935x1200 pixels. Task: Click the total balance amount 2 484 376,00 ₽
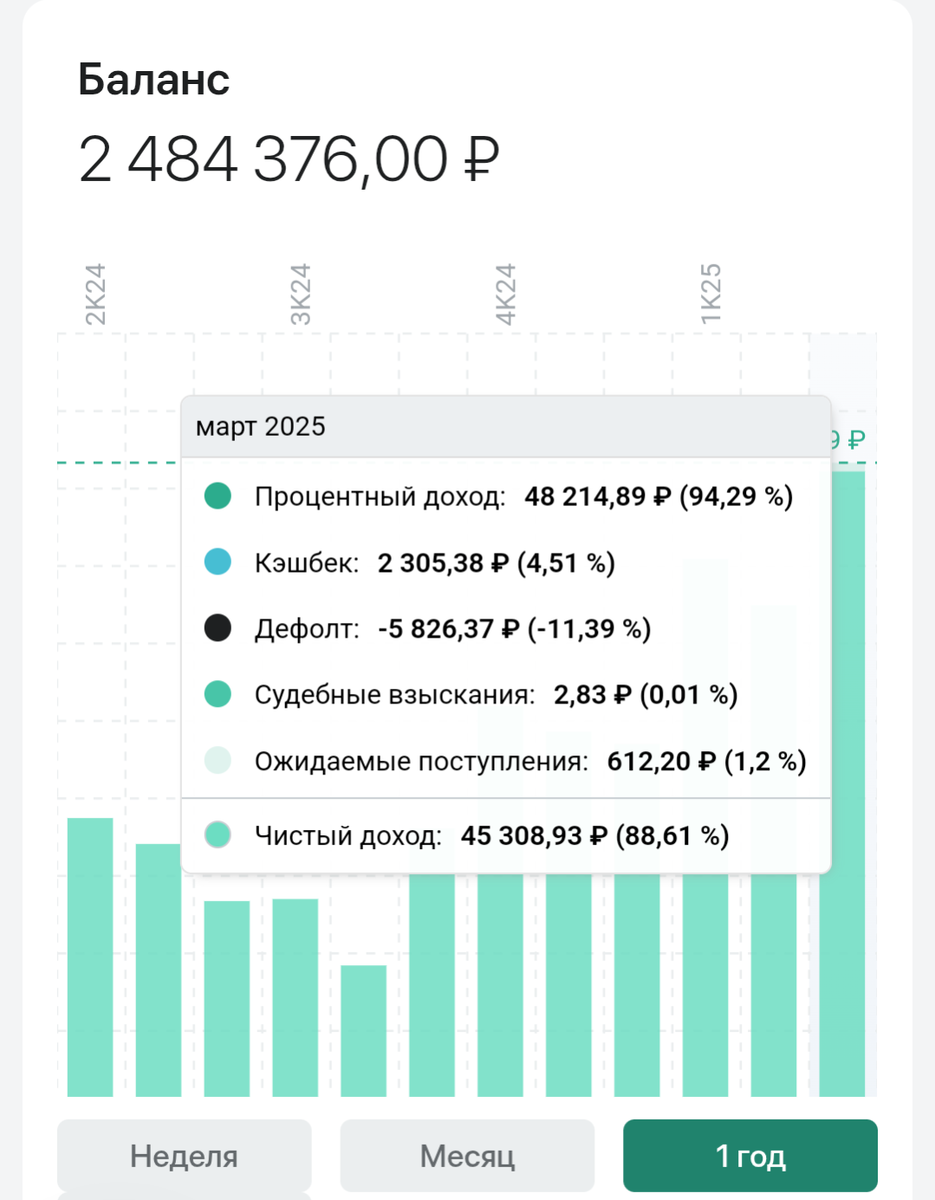tap(290, 158)
